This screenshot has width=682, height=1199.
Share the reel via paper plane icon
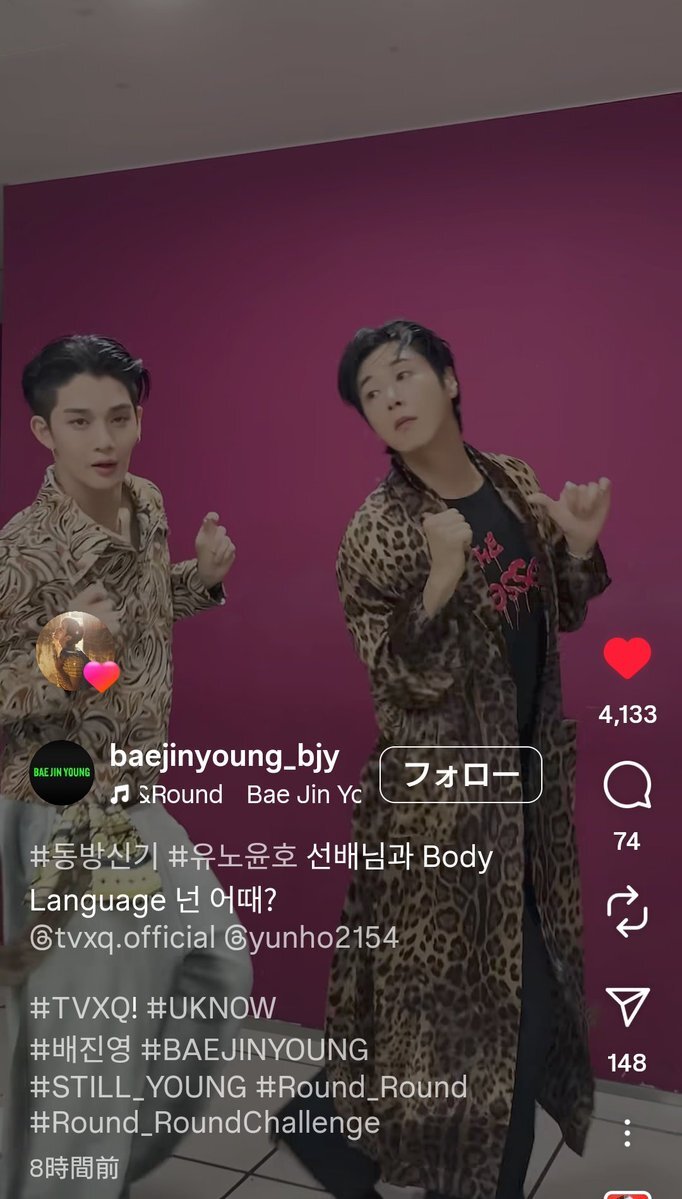coord(627,1006)
